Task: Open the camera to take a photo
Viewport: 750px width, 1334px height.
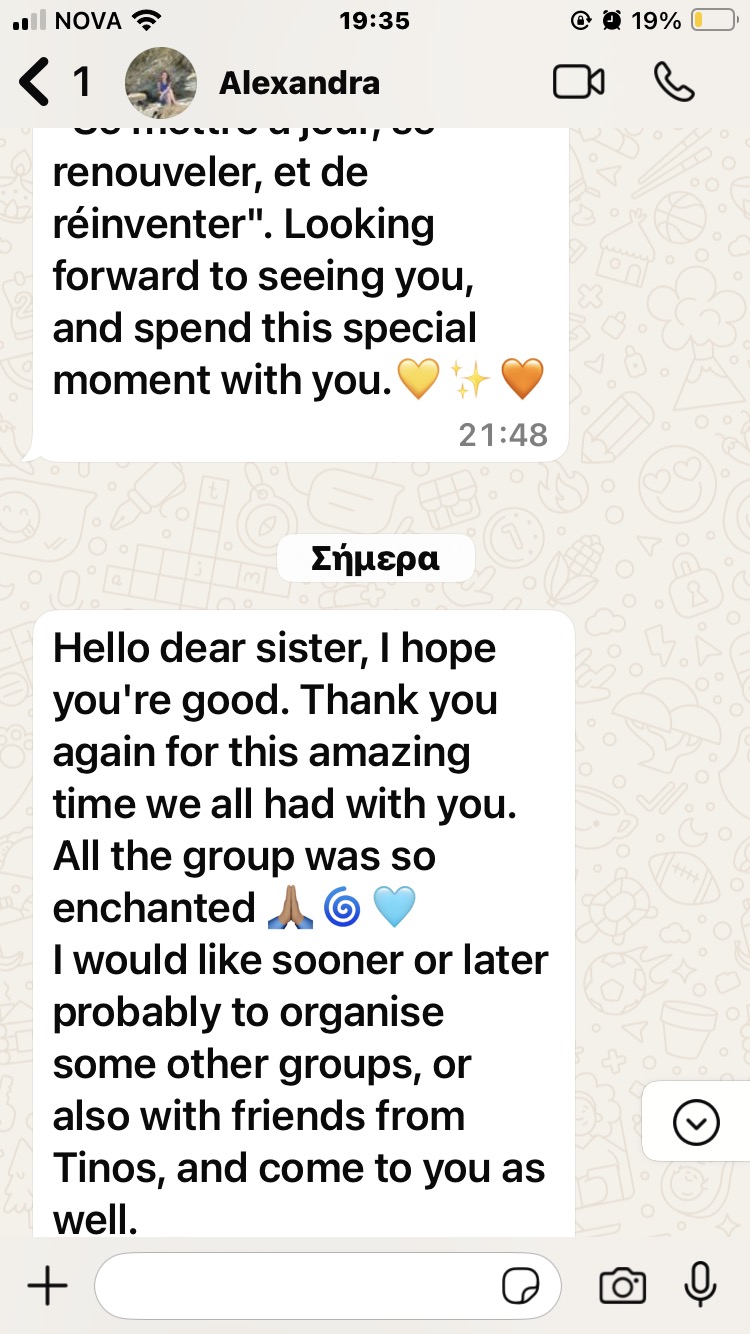Action: [x=622, y=1286]
